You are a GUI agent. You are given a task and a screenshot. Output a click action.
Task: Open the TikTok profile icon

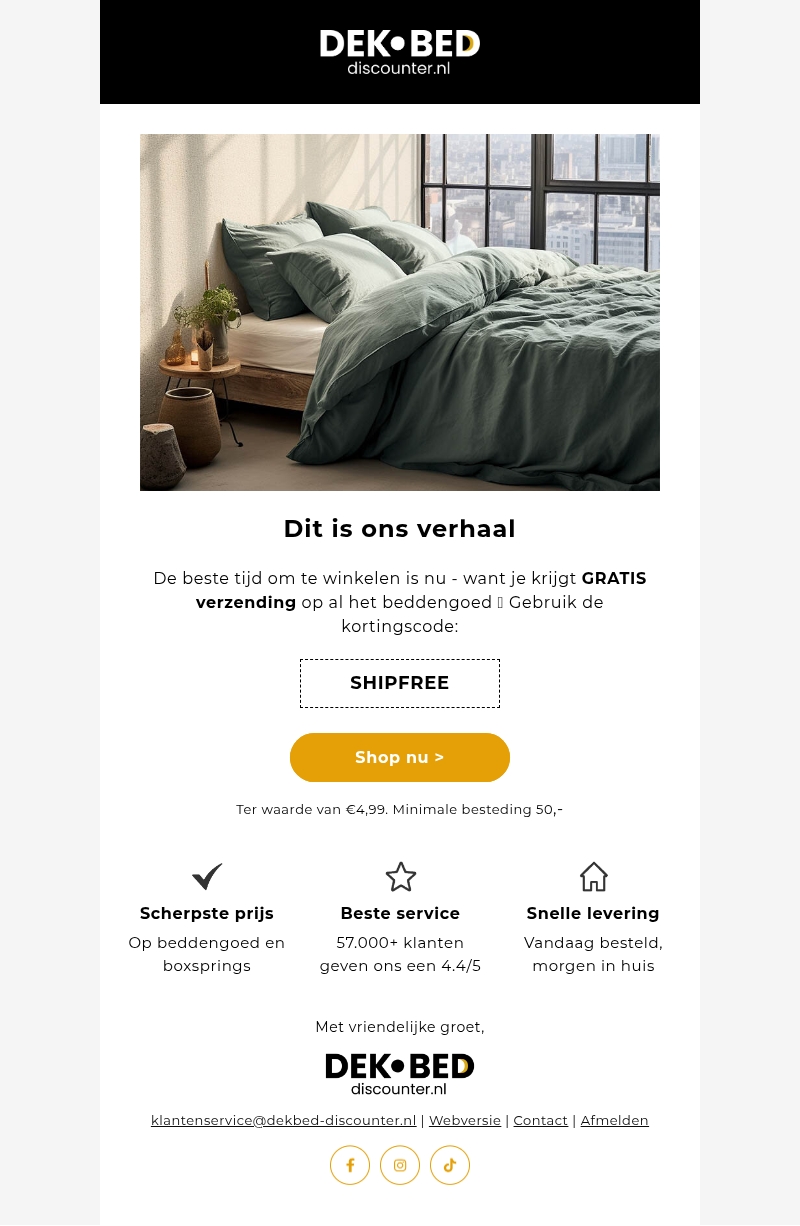[x=450, y=1165]
